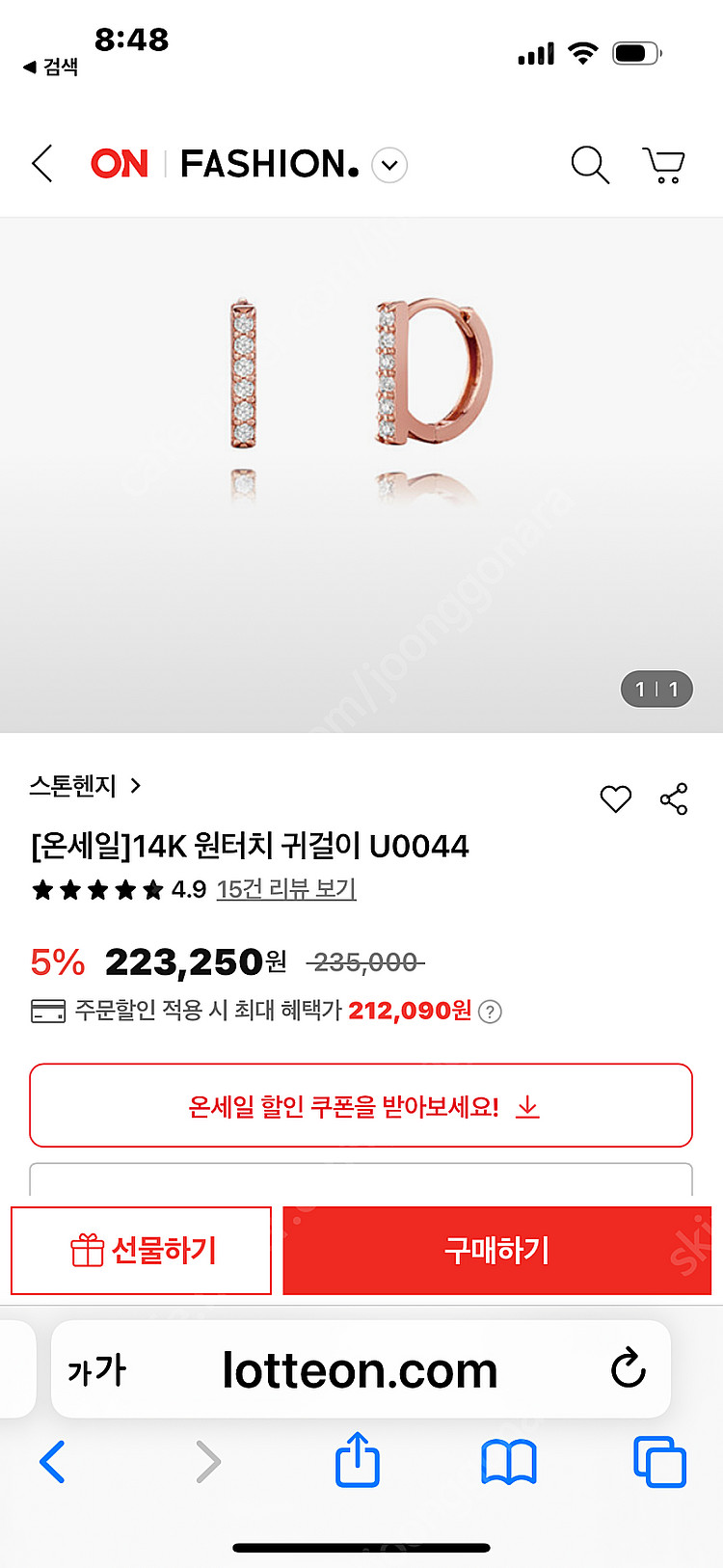Image resolution: width=723 pixels, height=1568 pixels.
Task: Tap 구매하기 to buy now
Action: [x=496, y=1251]
